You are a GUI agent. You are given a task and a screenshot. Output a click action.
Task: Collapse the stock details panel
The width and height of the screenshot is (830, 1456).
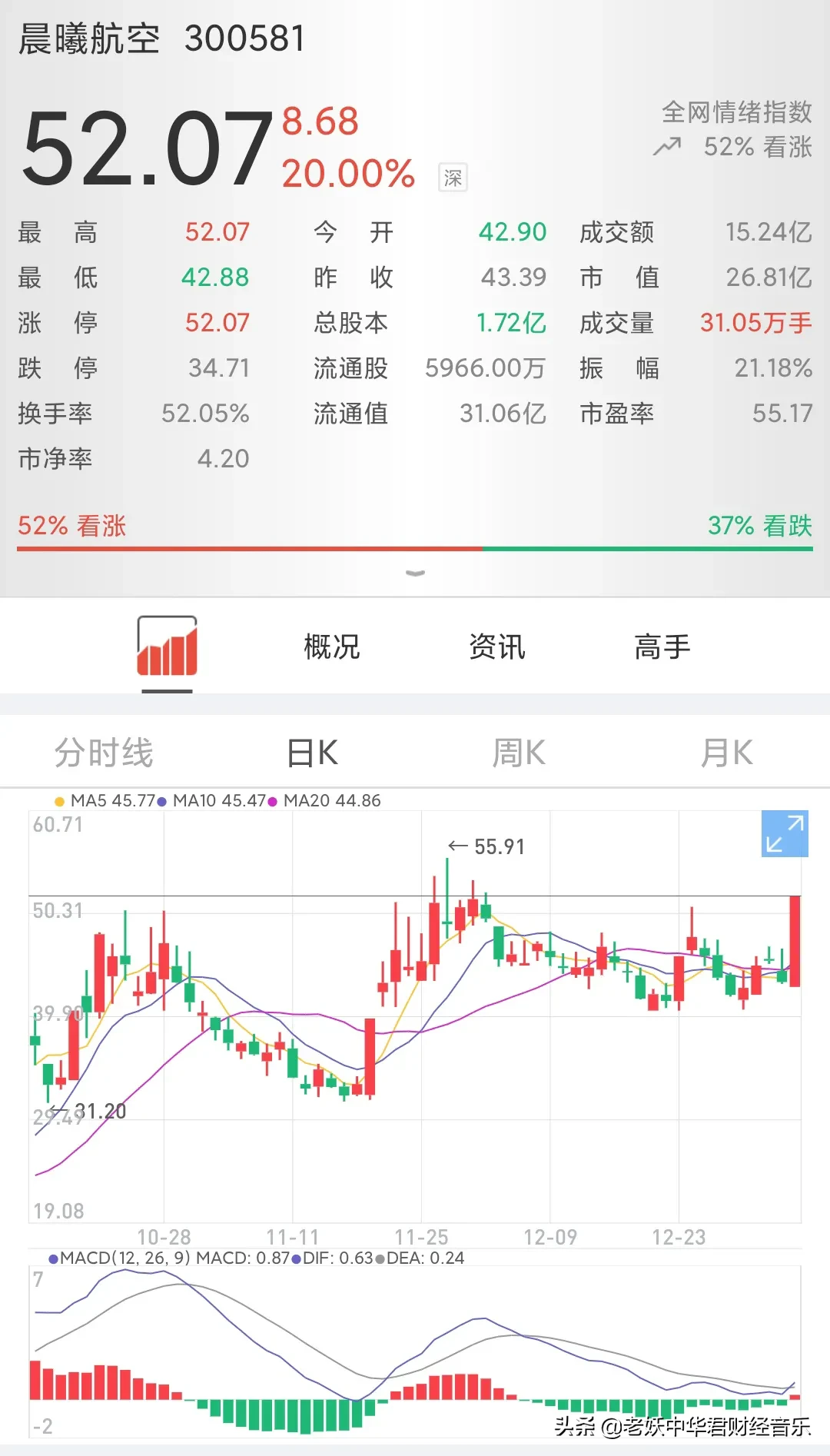pyautogui.click(x=415, y=573)
